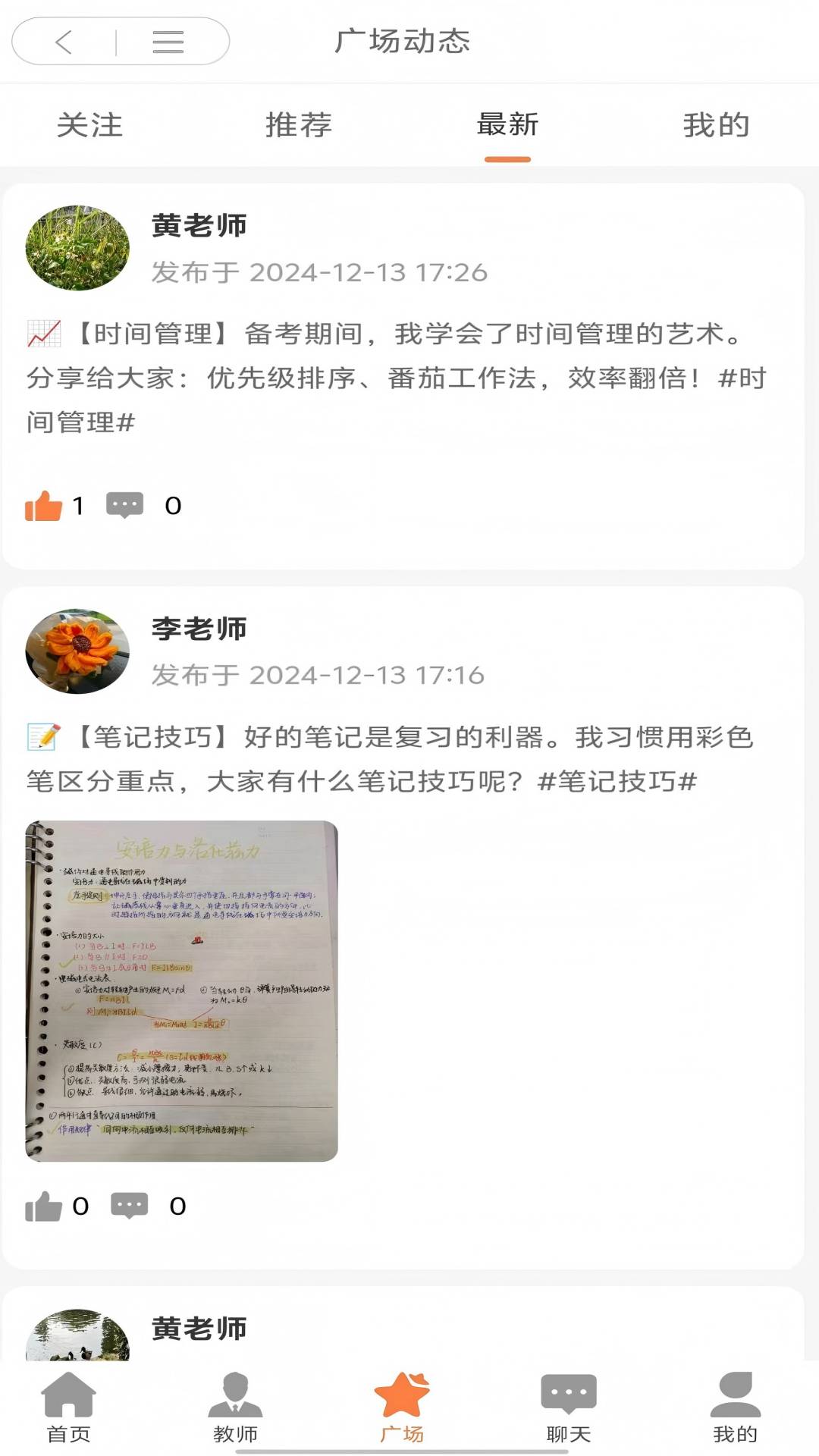Image resolution: width=819 pixels, height=1456 pixels.
Task: Open the 聊天 tab
Action: tap(569, 1407)
